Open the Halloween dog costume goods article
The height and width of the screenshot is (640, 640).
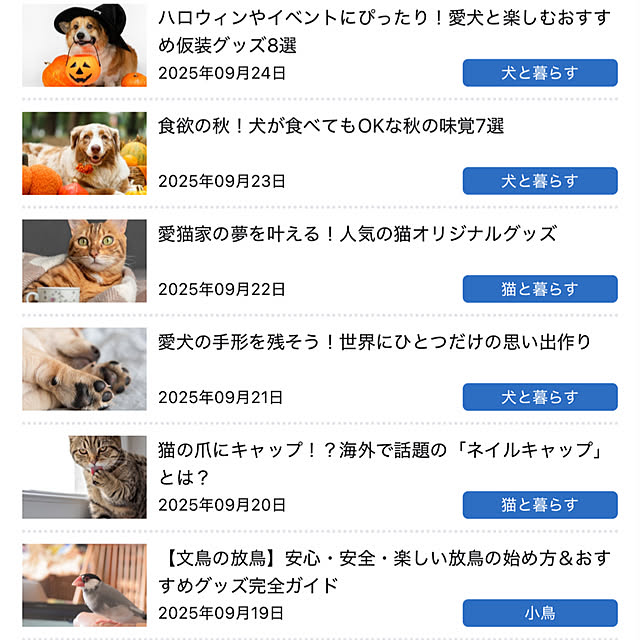tap(385, 31)
